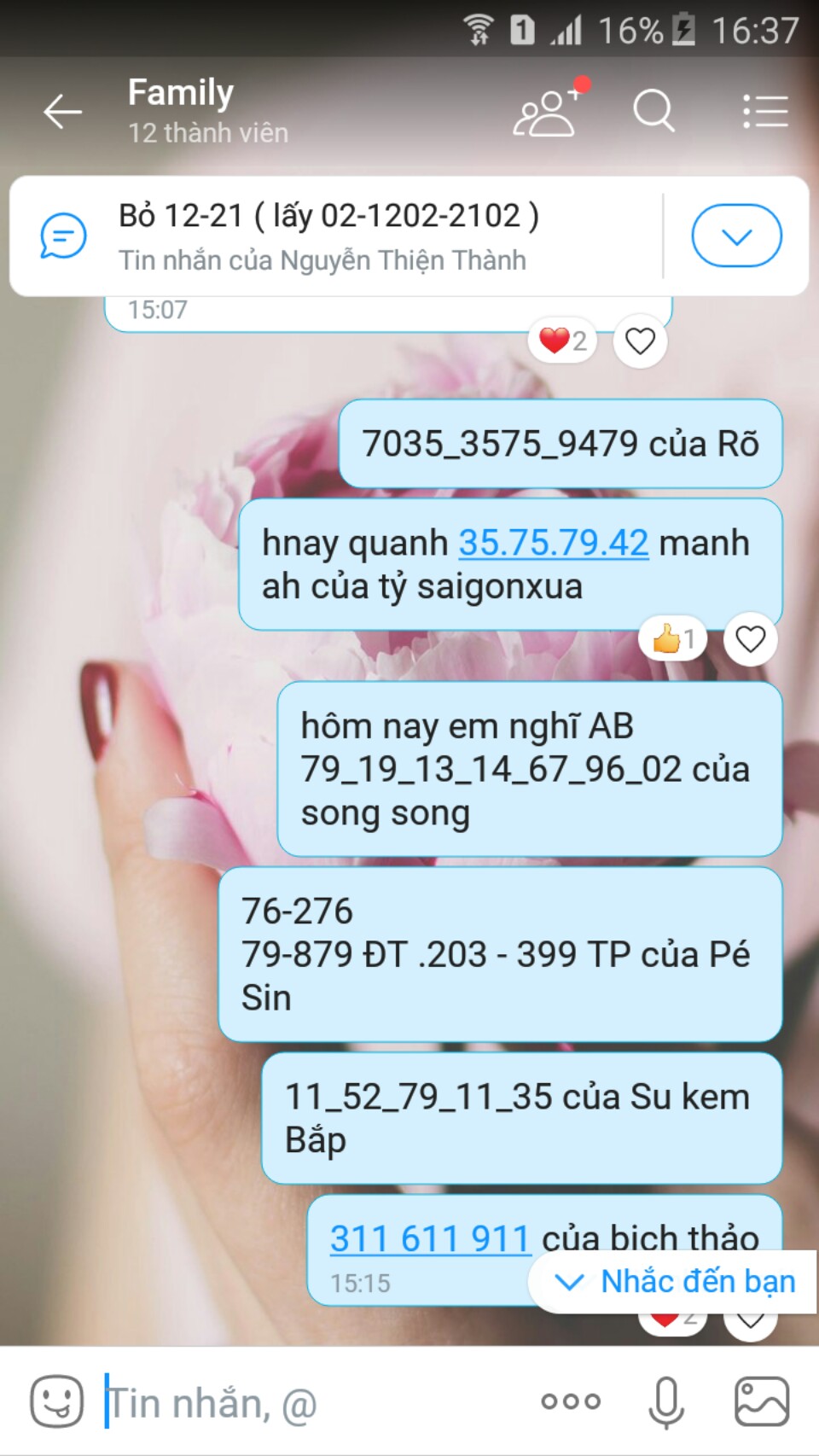Record a voice message
Image resolution: width=819 pixels, height=1456 pixels.
coord(666,1401)
